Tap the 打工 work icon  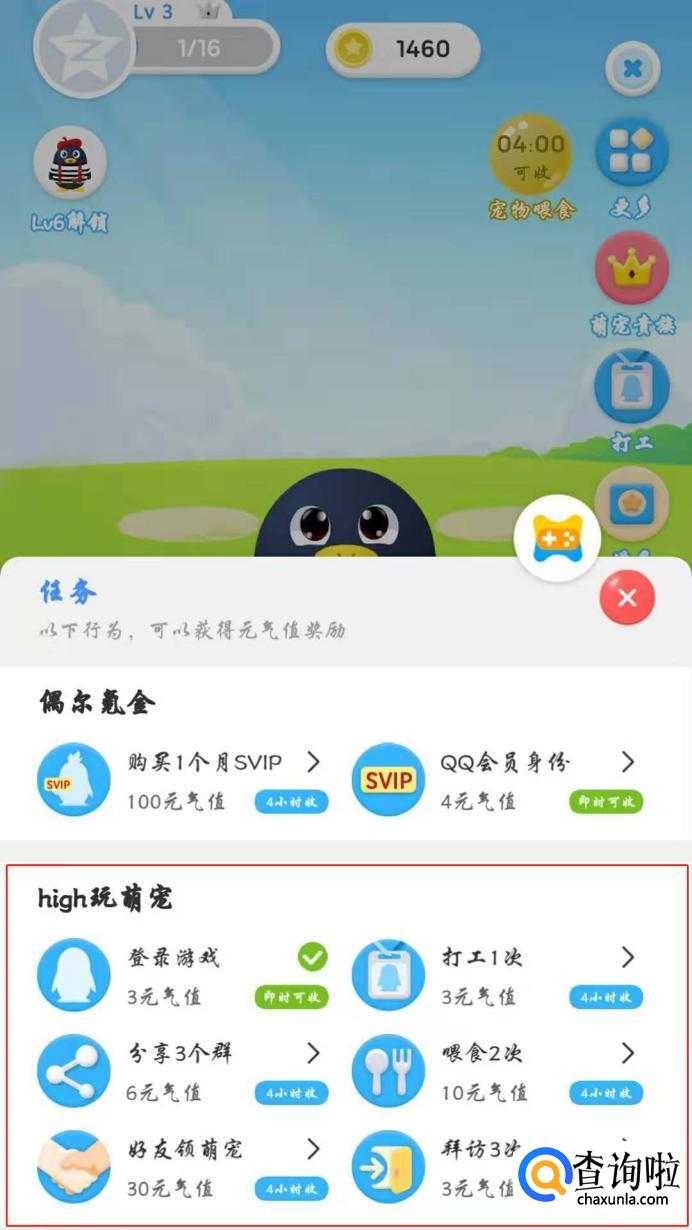click(631, 386)
